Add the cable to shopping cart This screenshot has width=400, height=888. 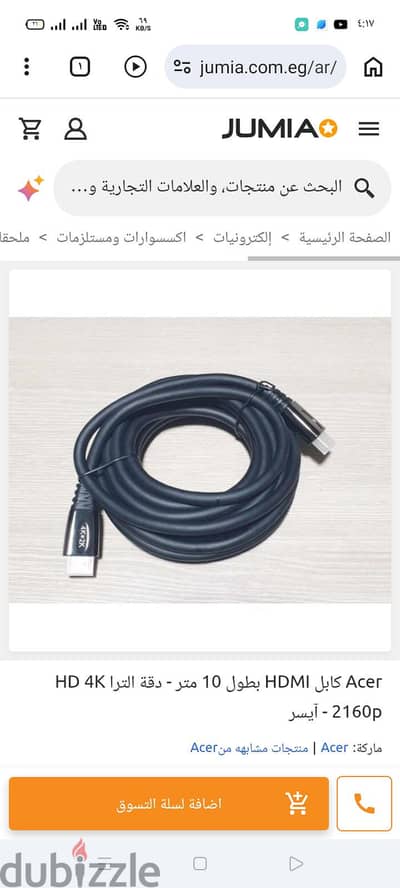click(169, 804)
